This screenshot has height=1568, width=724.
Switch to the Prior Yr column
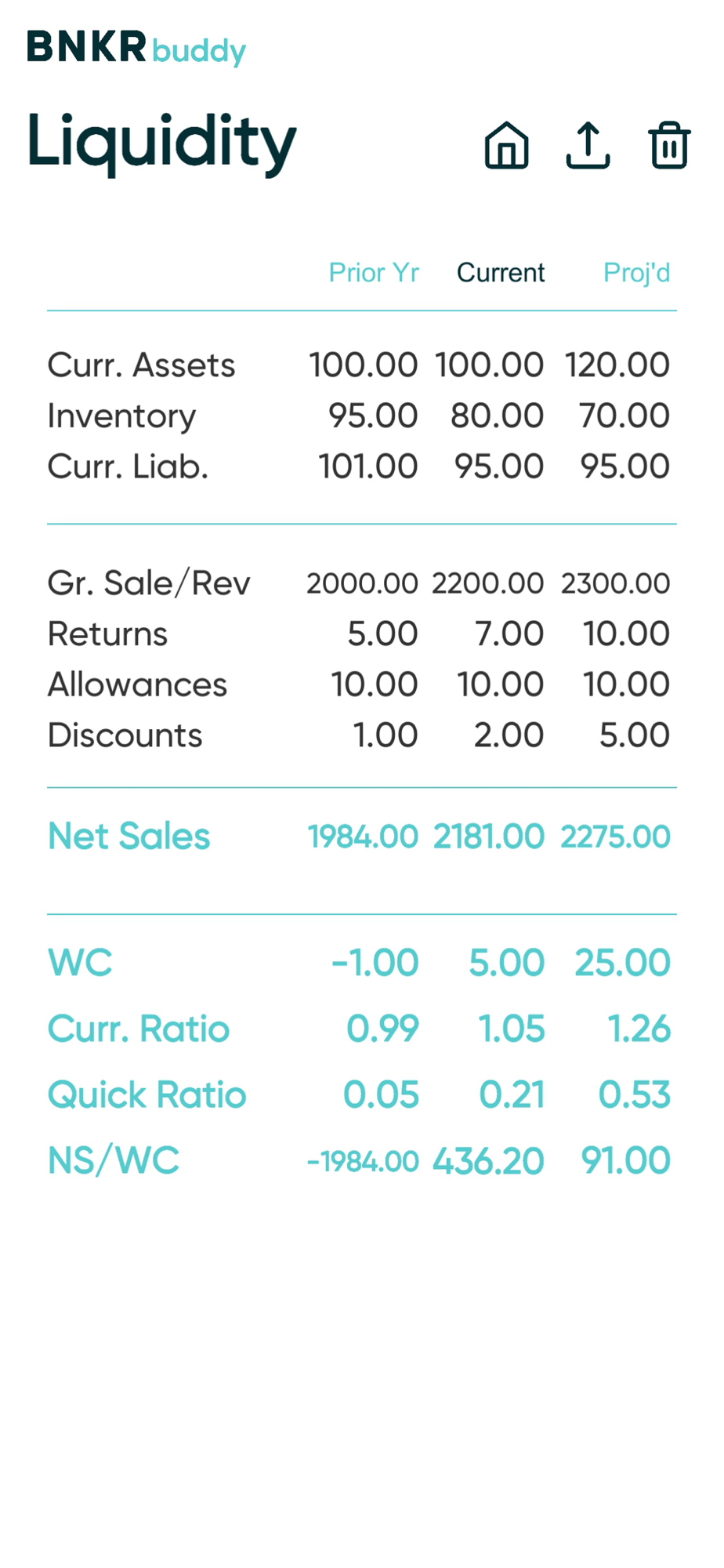coord(374,273)
